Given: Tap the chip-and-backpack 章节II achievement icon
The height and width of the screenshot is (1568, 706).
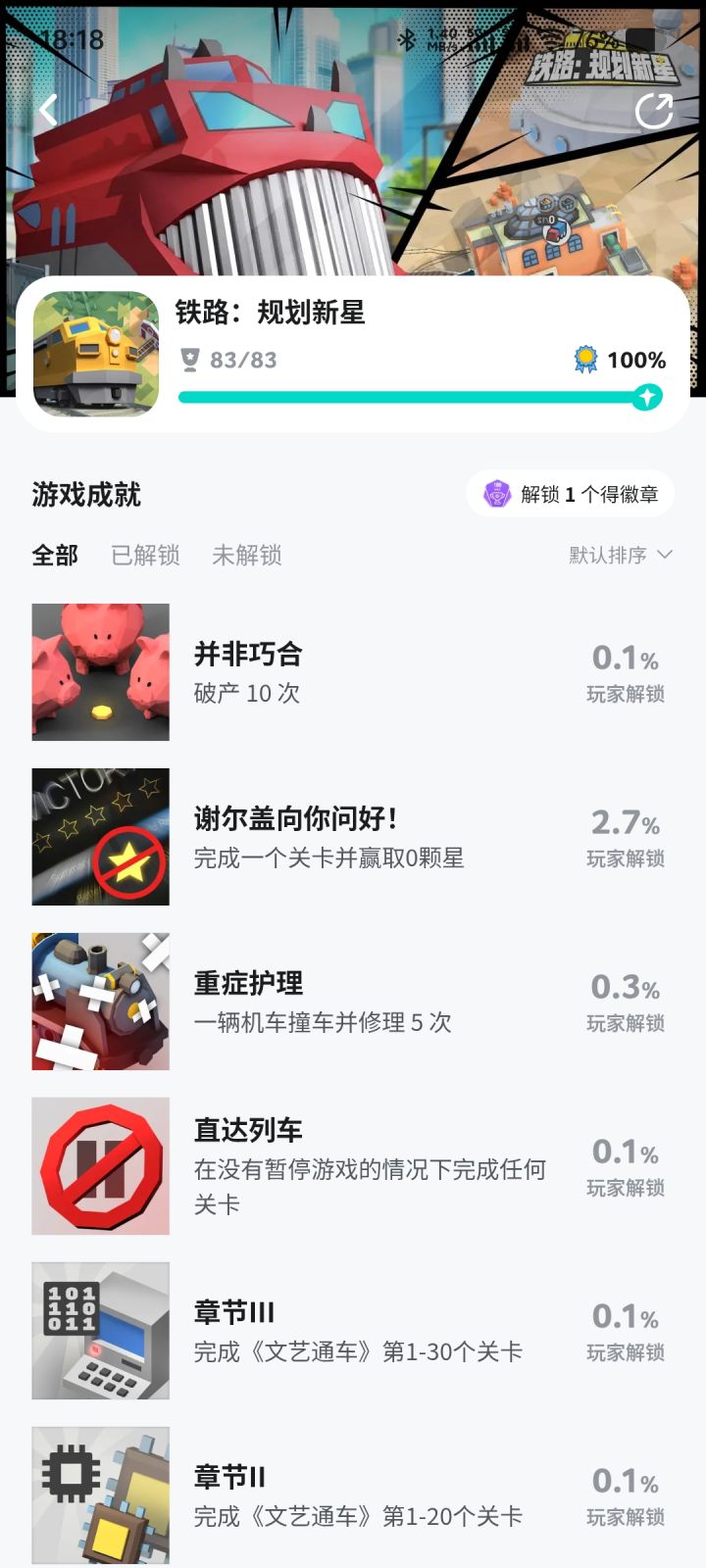Looking at the screenshot, I should 100,1494.
